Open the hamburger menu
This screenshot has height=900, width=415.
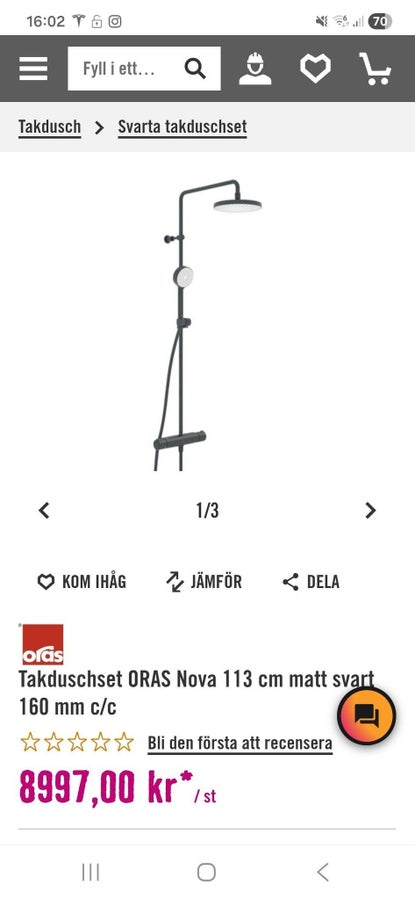tap(33, 69)
